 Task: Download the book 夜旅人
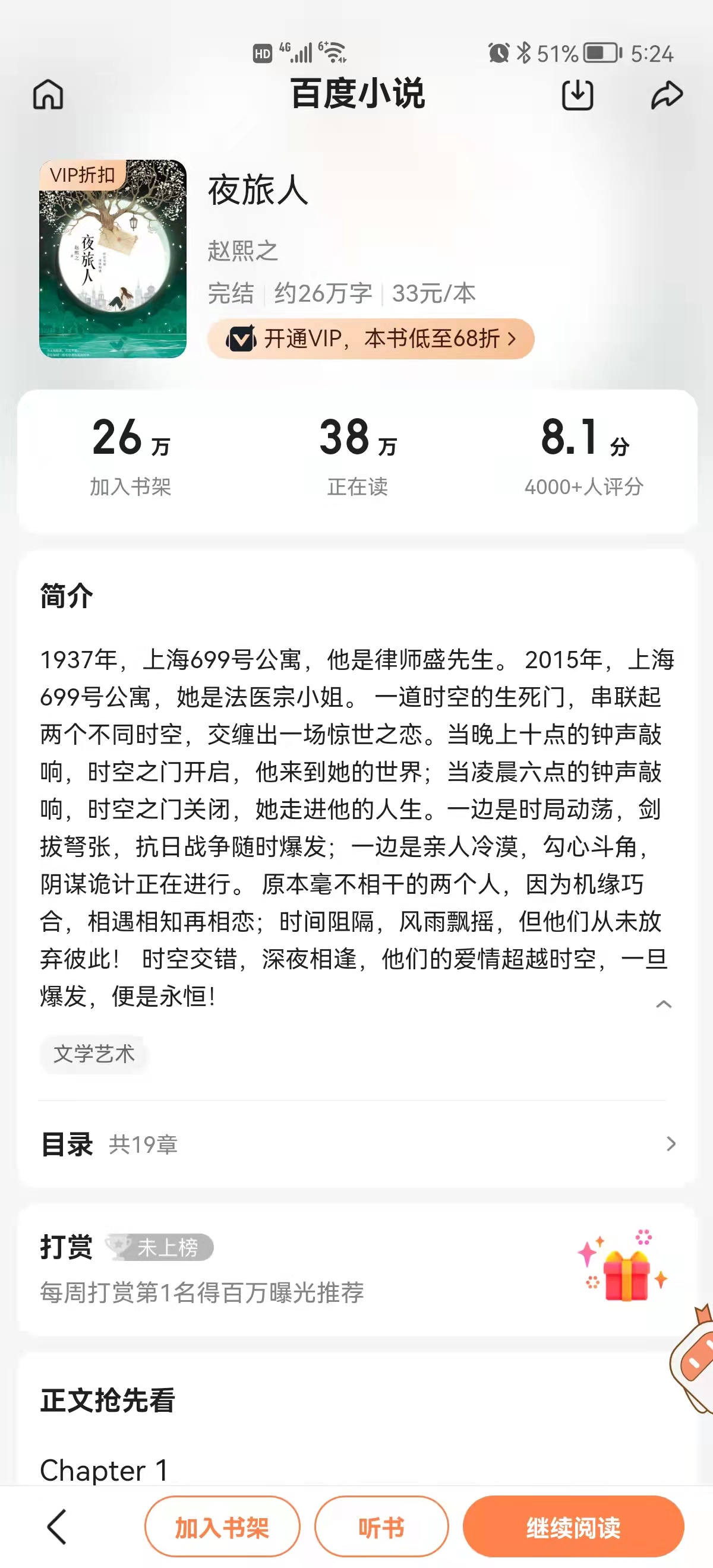tap(576, 95)
